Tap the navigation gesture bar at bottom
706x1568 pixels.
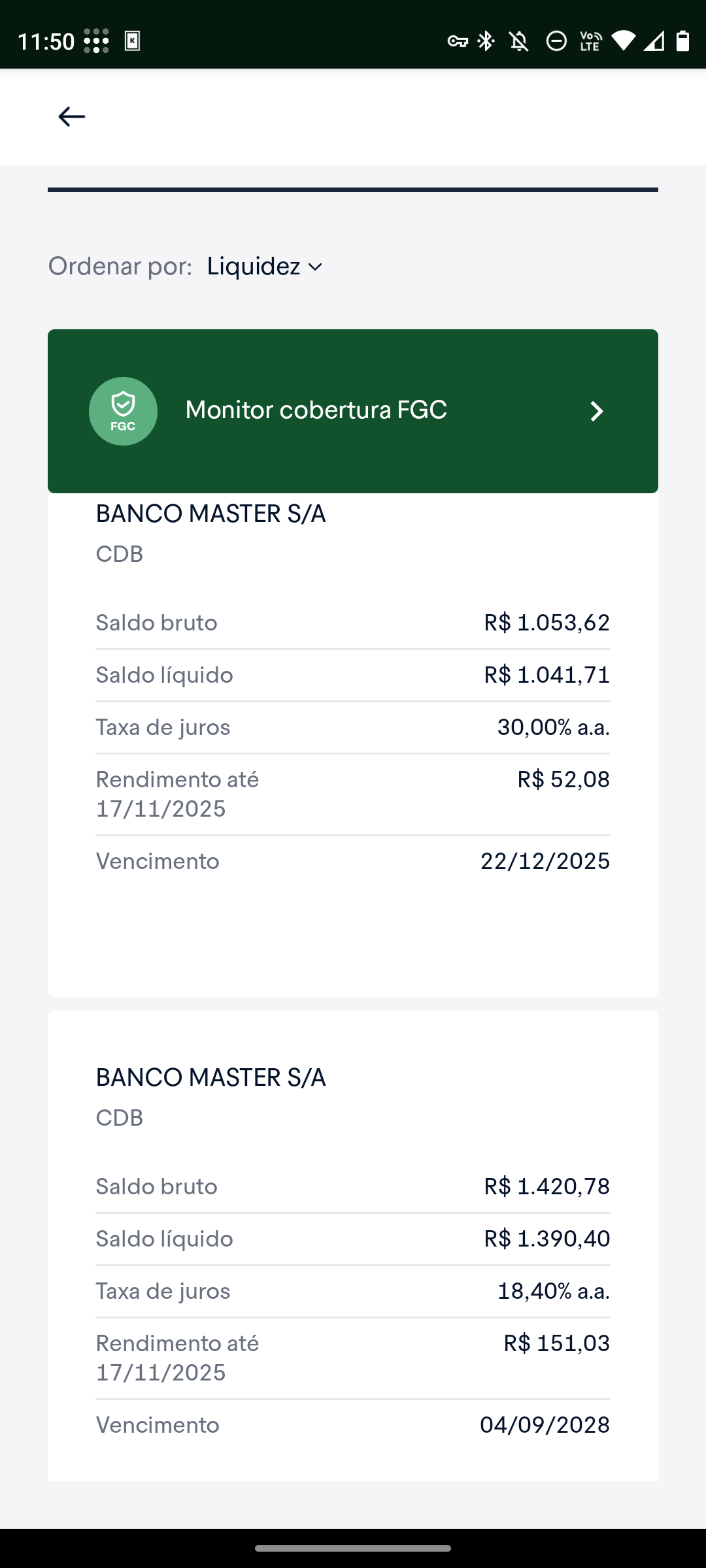353,1547
